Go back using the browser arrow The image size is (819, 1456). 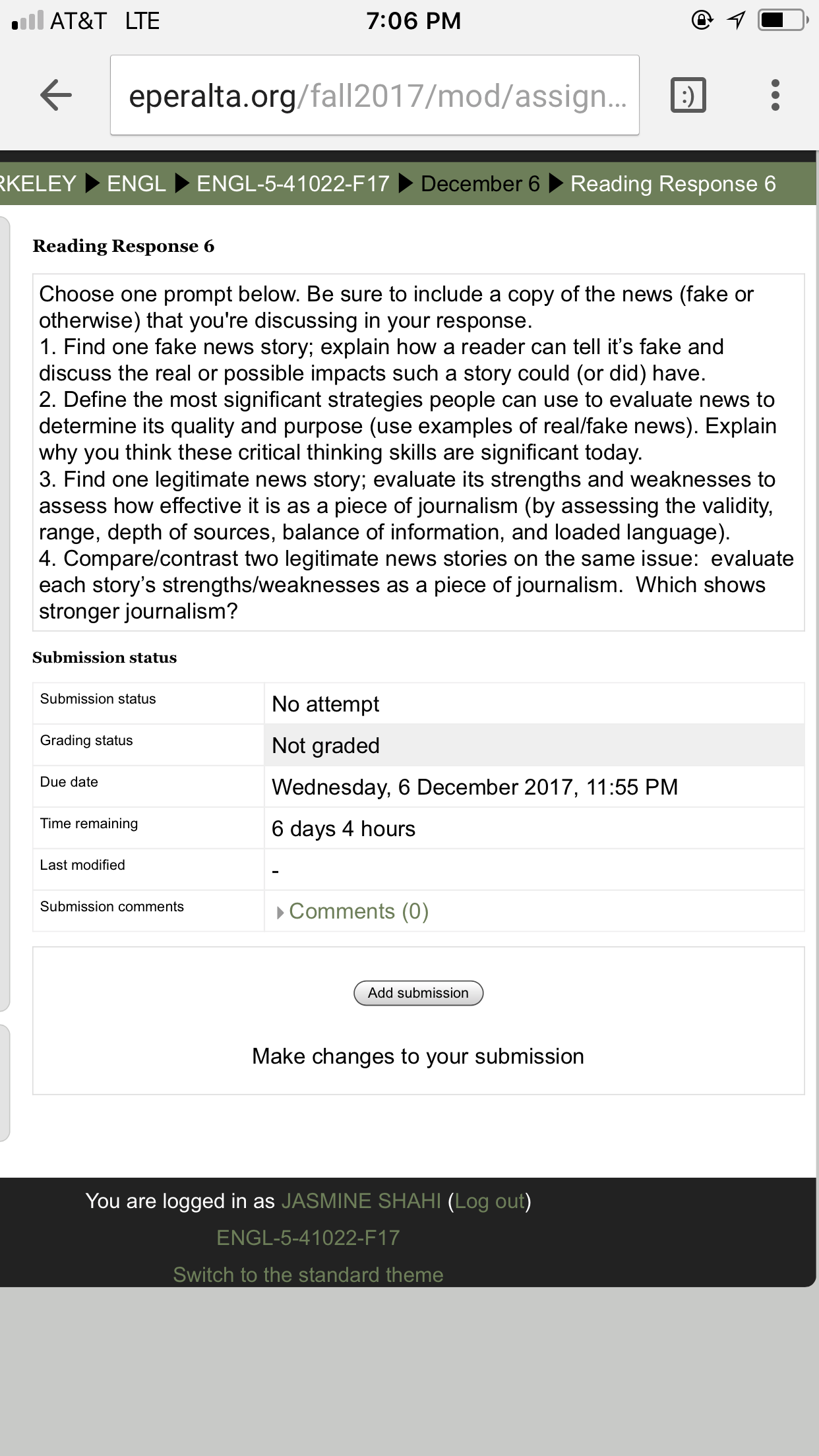pyautogui.click(x=56, y=96)
